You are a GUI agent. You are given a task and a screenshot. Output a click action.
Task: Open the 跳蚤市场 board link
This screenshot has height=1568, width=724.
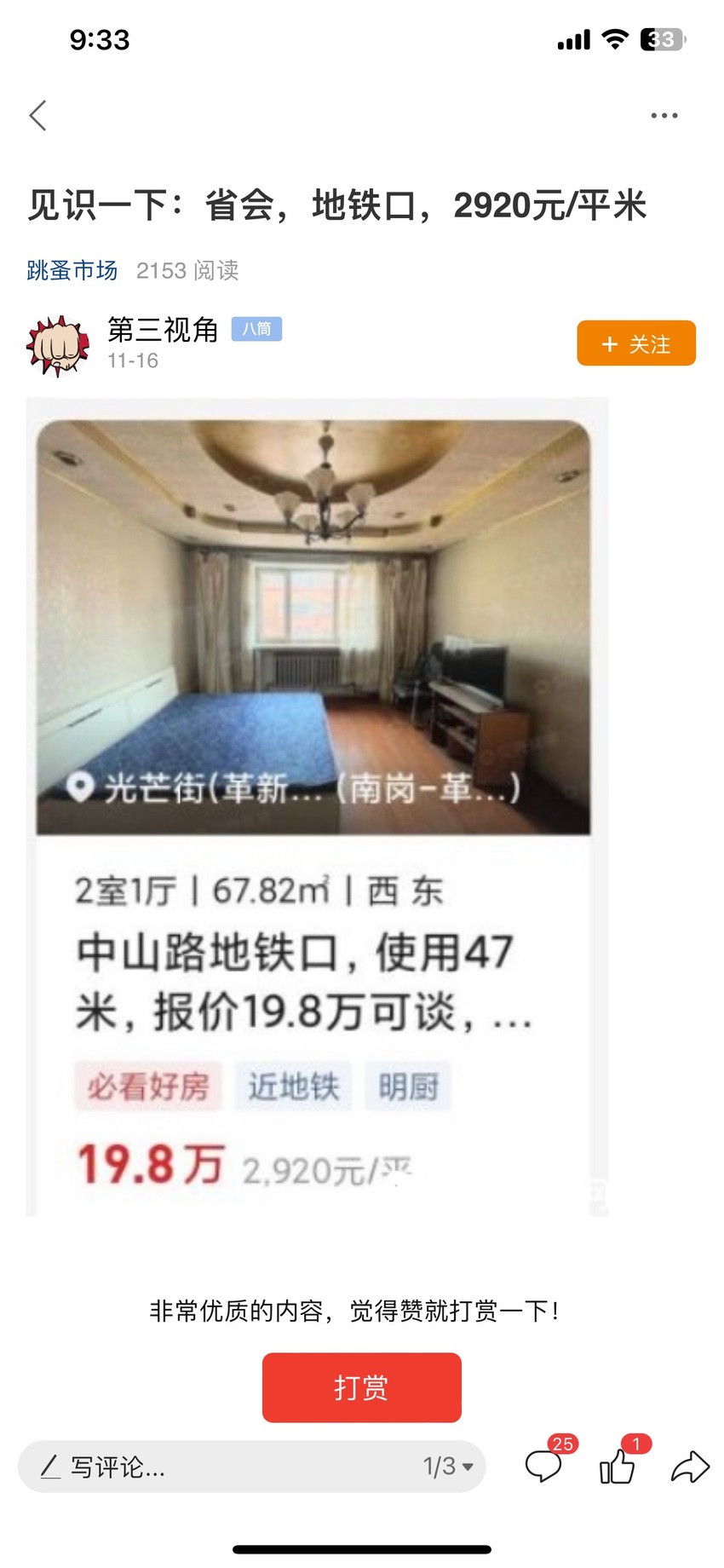(x=72, y=270)
